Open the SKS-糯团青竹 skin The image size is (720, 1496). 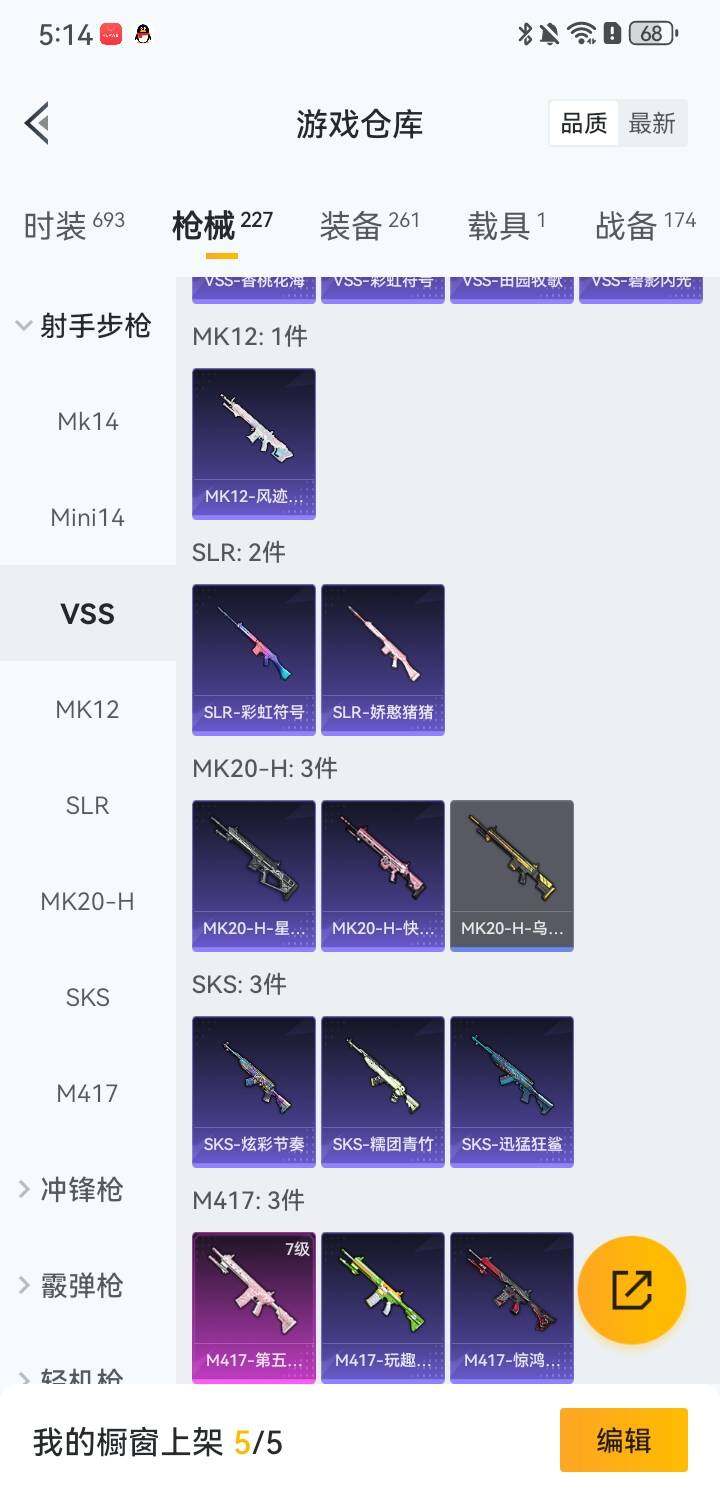point(383,1091)
